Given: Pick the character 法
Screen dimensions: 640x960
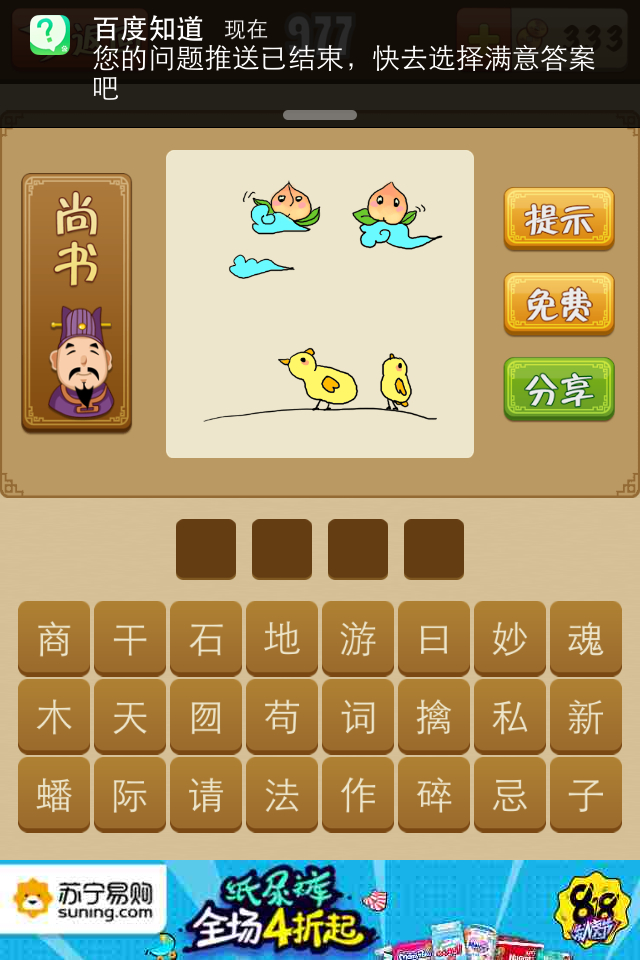Looking at the screenshot, I should coord(282,794).
